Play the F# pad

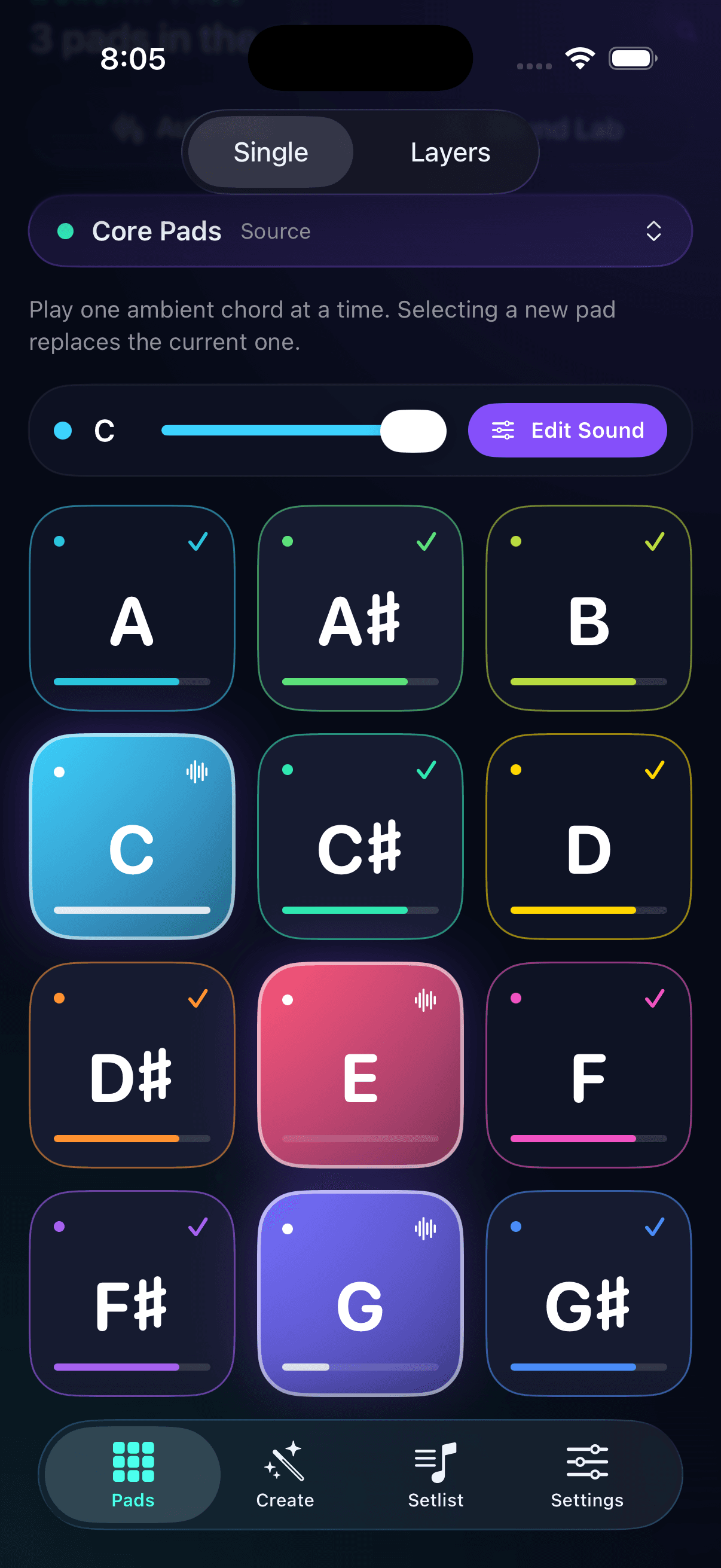132,1294
